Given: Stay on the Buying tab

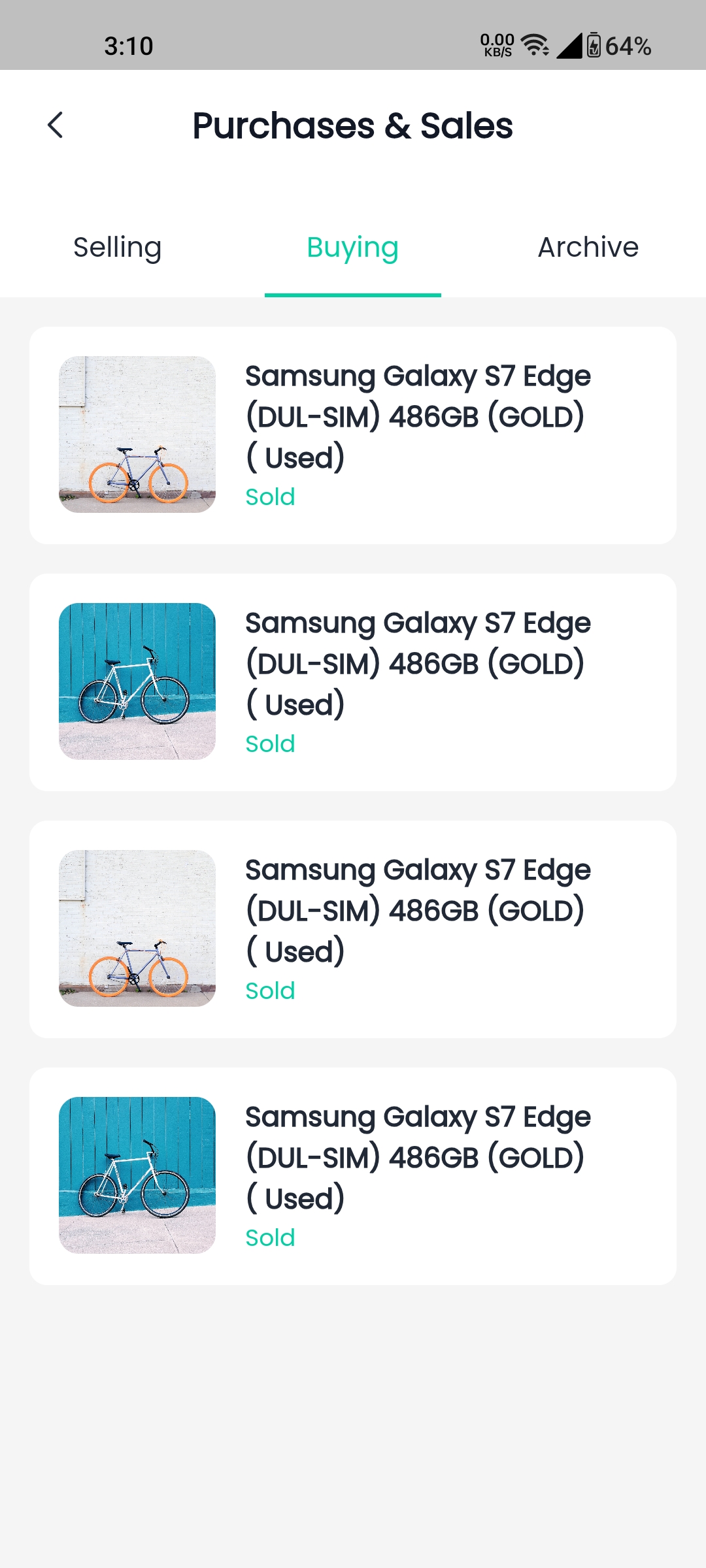Looking at the screenshot, I should coord(352,247).
